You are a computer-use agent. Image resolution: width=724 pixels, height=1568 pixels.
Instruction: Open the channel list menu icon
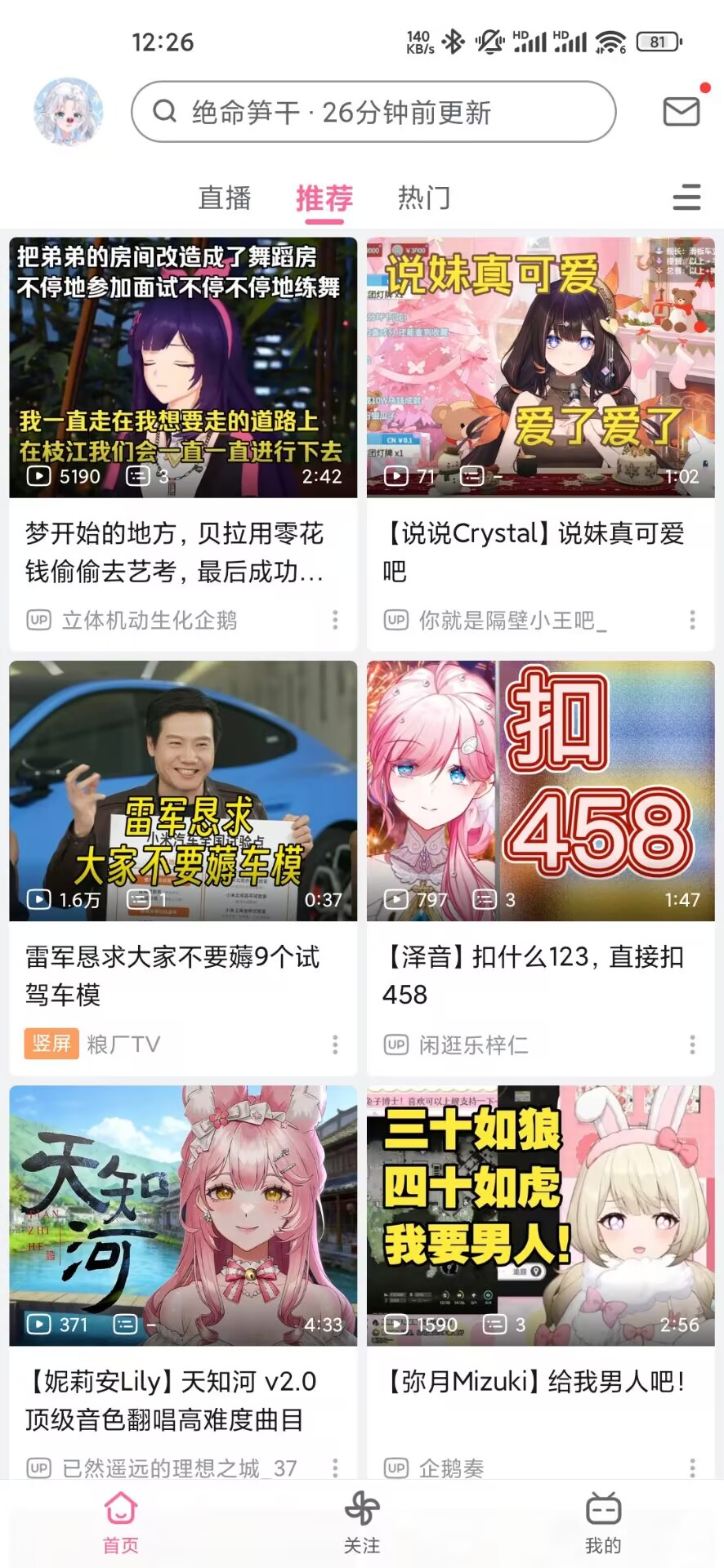pyautogui.click(x=686, y=198)
